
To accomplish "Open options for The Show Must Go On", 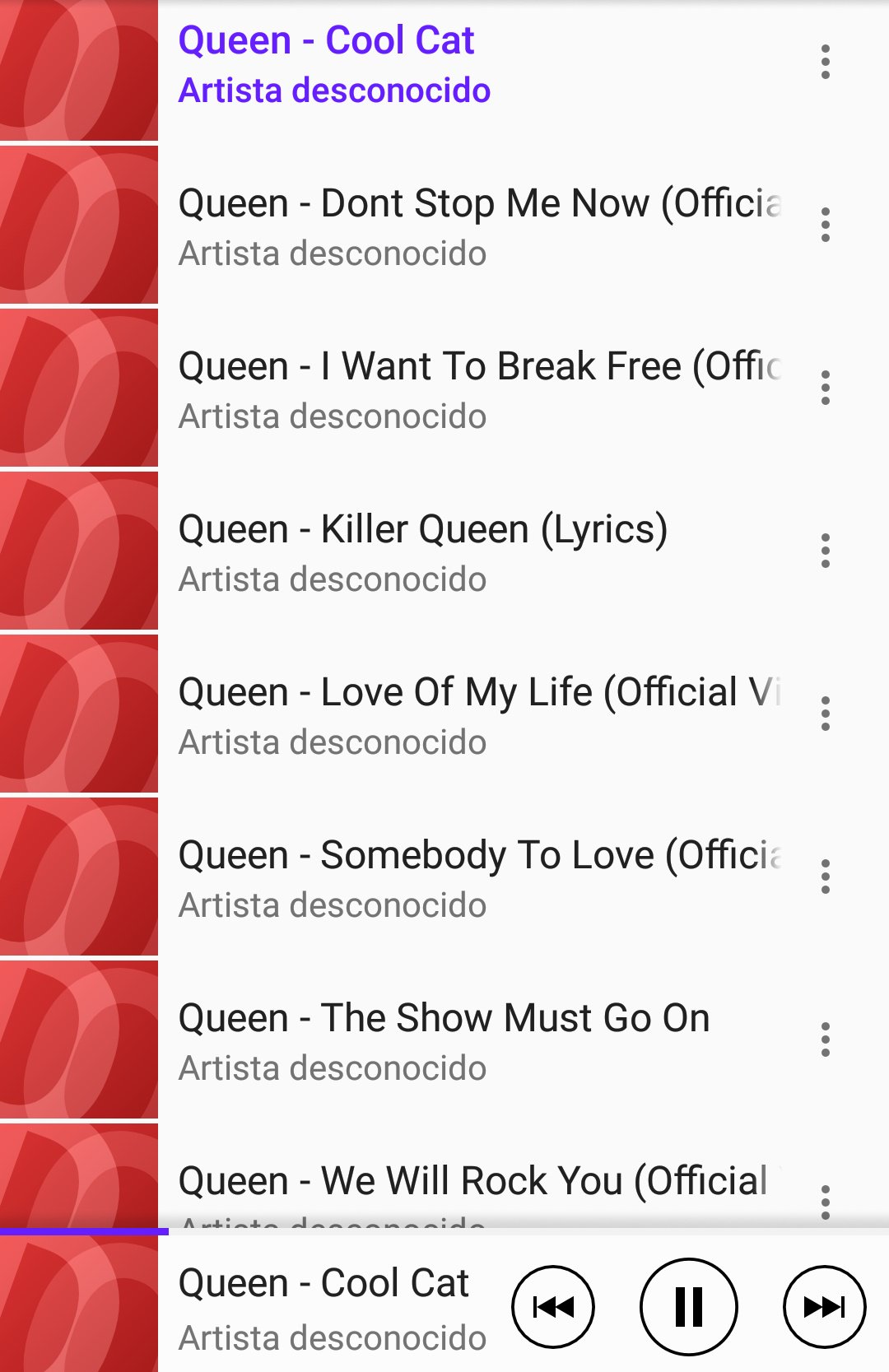I will [x=825, y=1039].
